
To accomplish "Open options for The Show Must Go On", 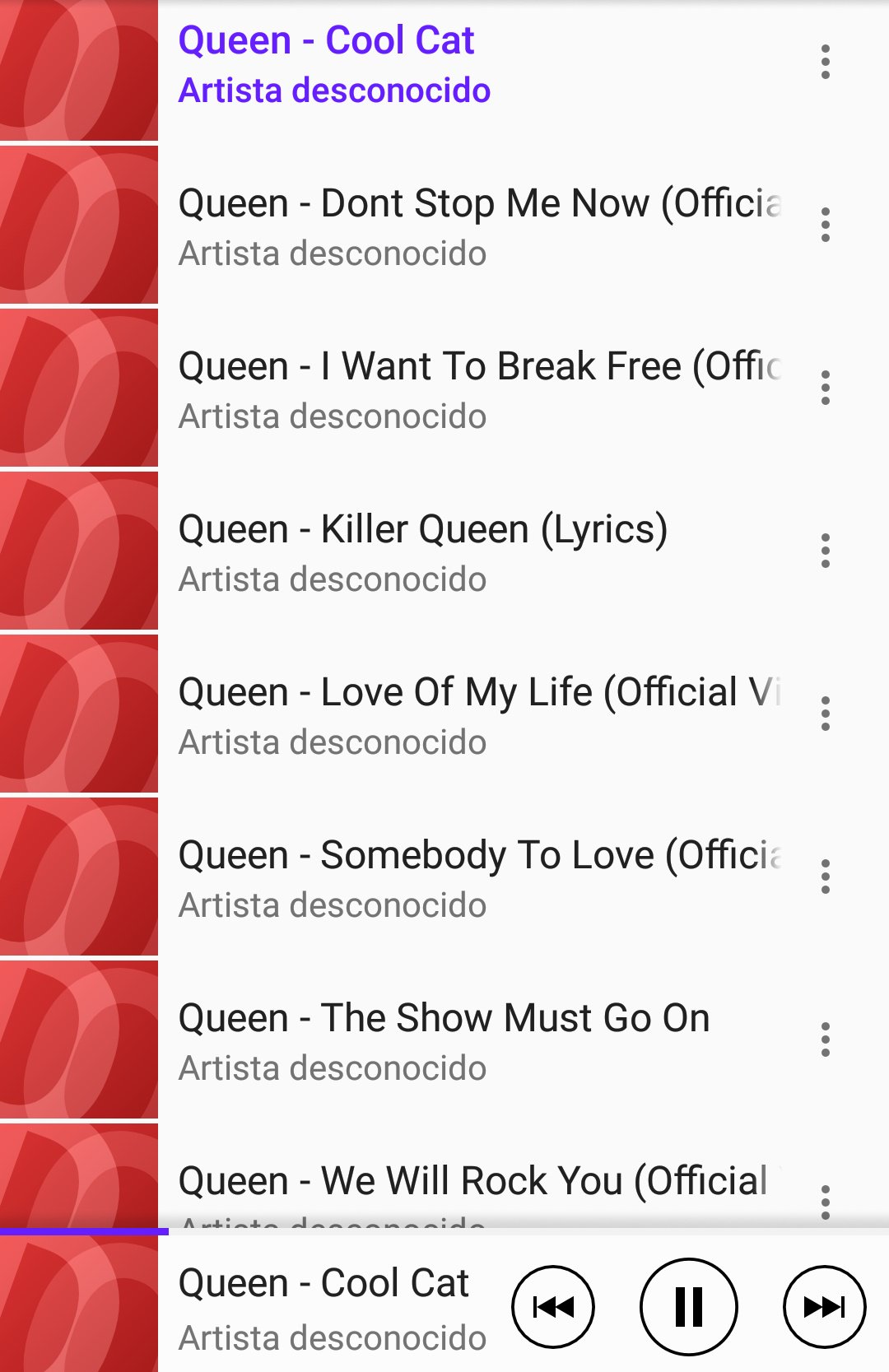I will [x=825, y=1039].
